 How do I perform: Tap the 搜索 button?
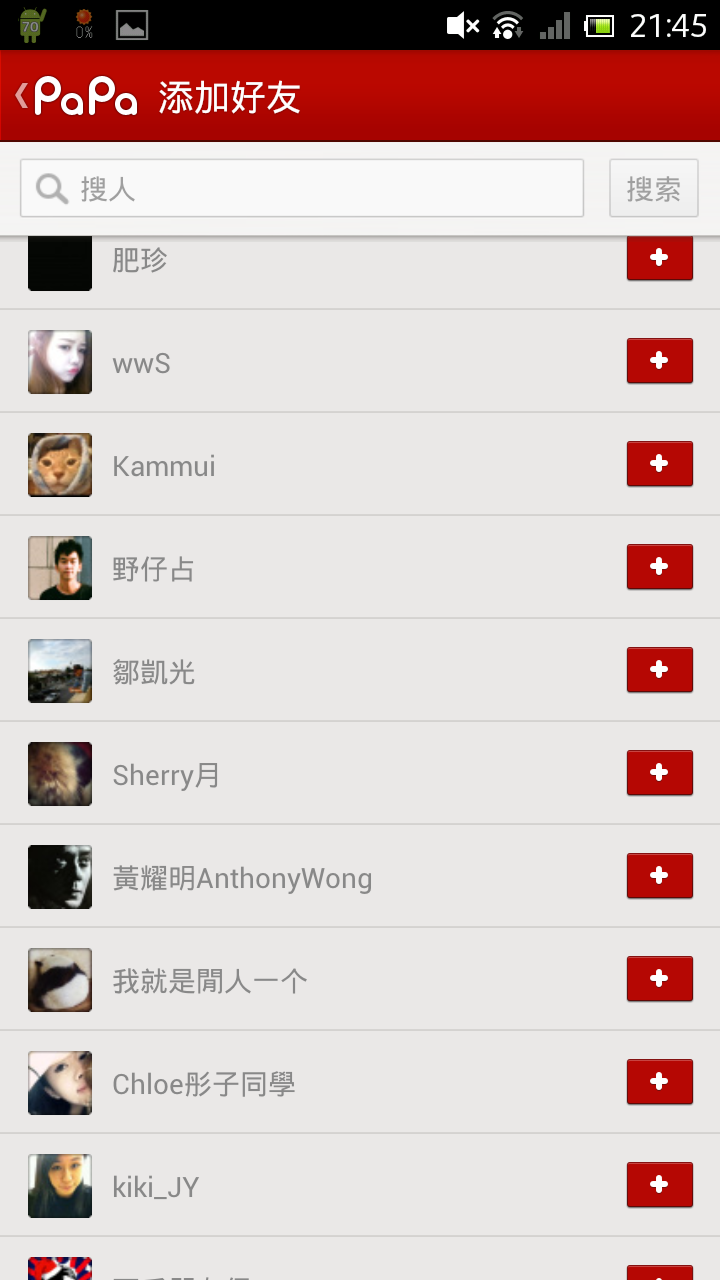click(653, 188)
